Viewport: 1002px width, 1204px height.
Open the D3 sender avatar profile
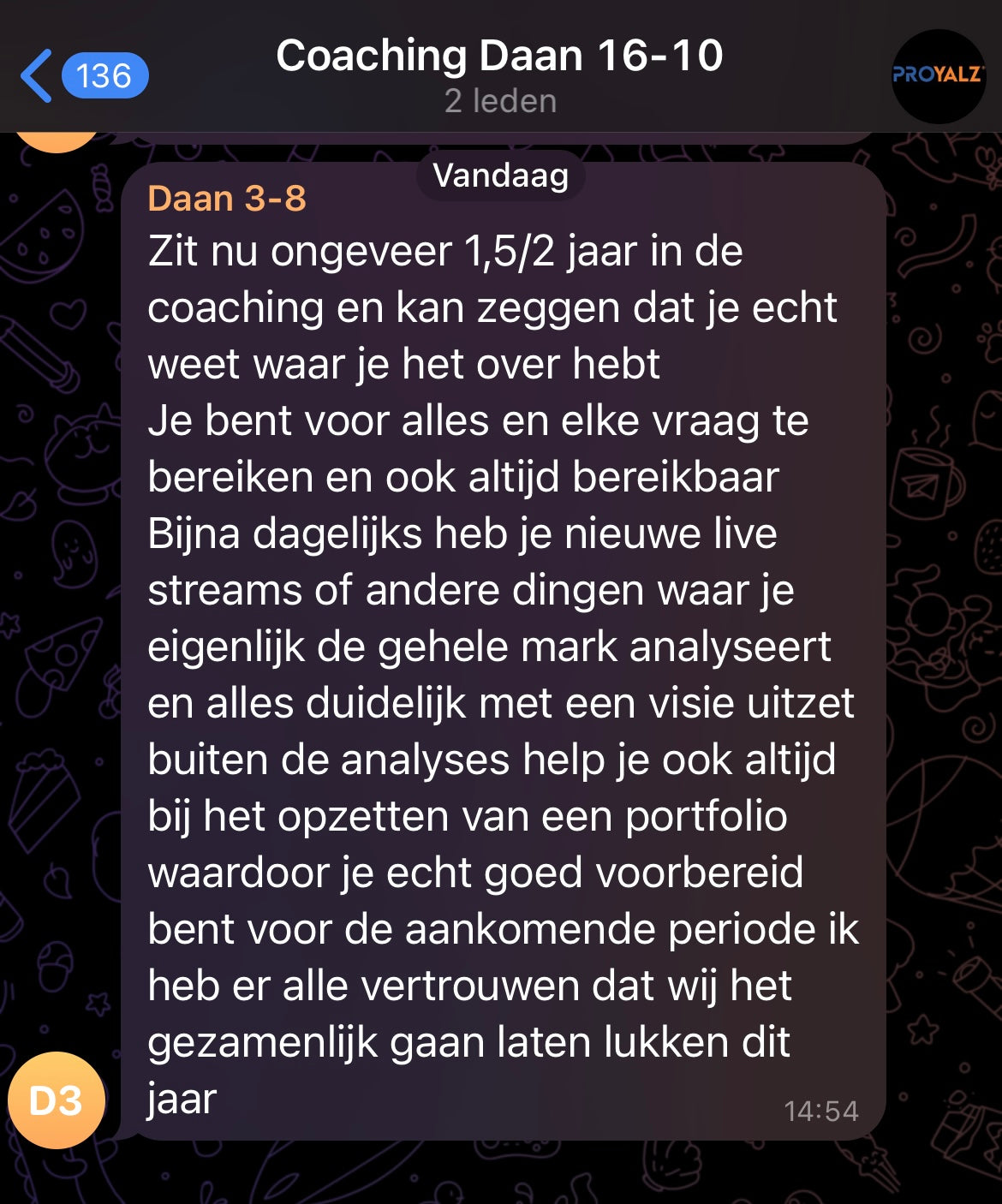[57, 1100]
